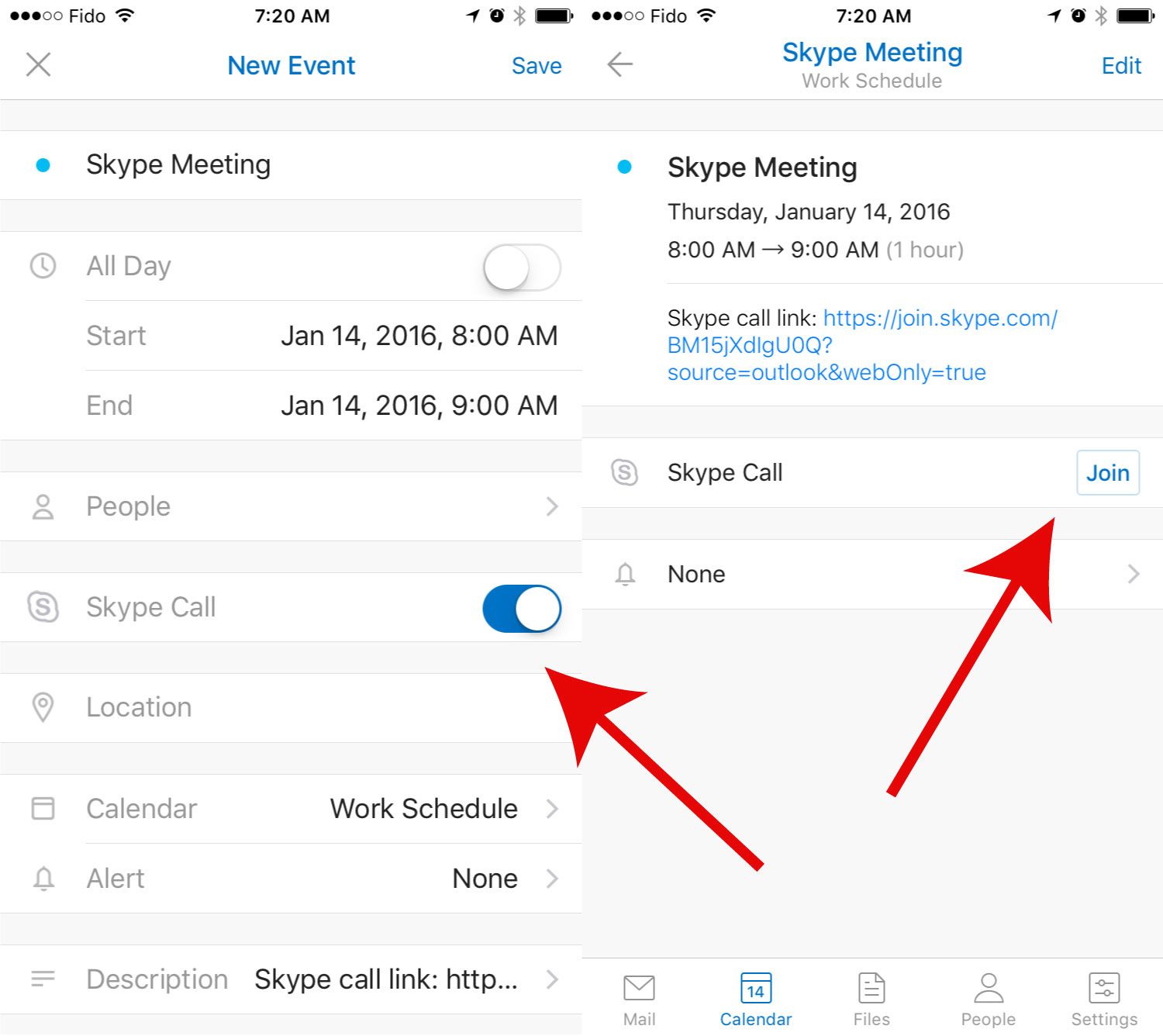The height and width of the screenshot is (1036, 1163).
Task: Enable the All Day switch
Action: coord(521,268)
